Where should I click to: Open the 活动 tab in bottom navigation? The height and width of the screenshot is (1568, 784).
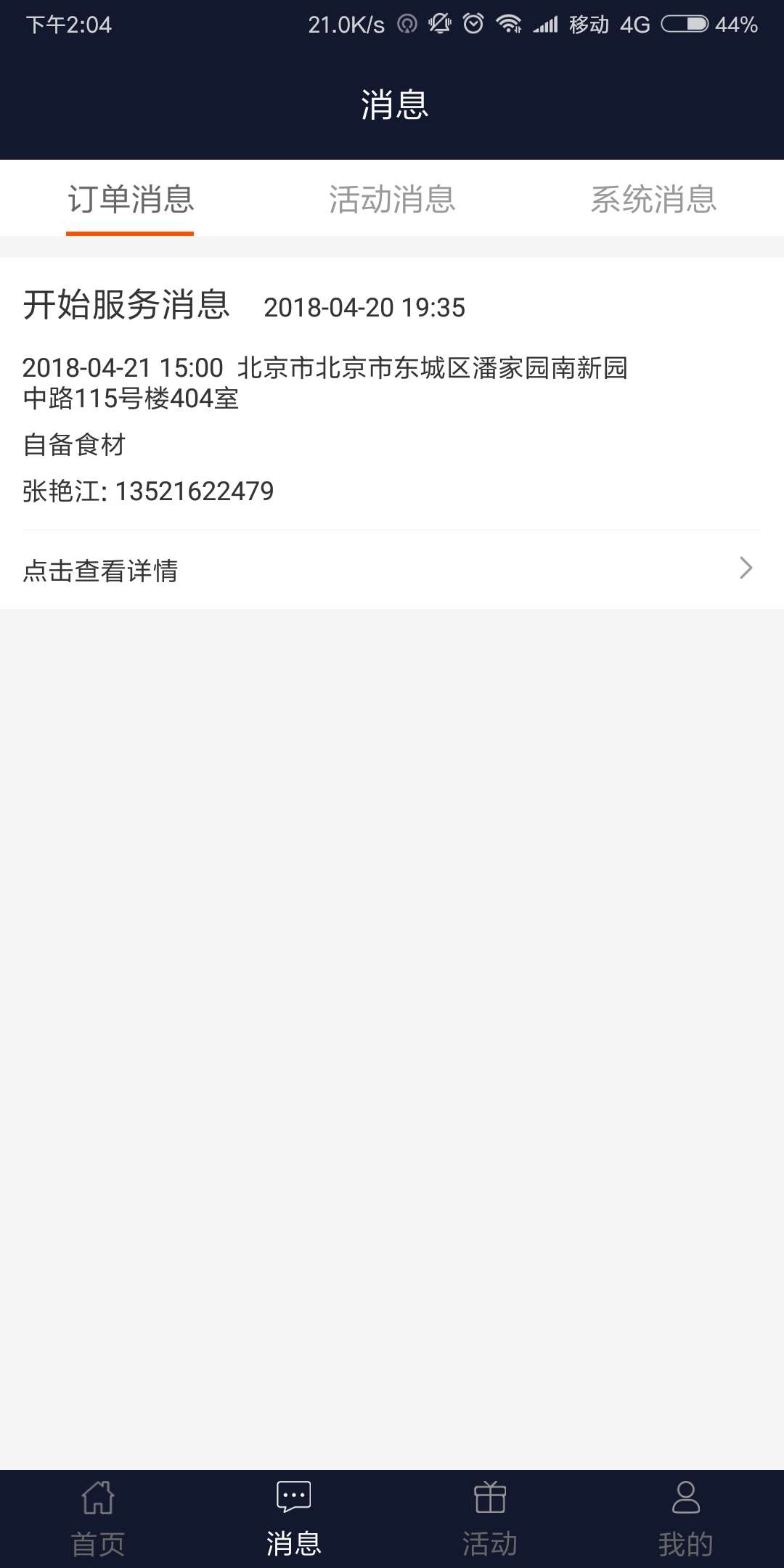[490, 1519]
